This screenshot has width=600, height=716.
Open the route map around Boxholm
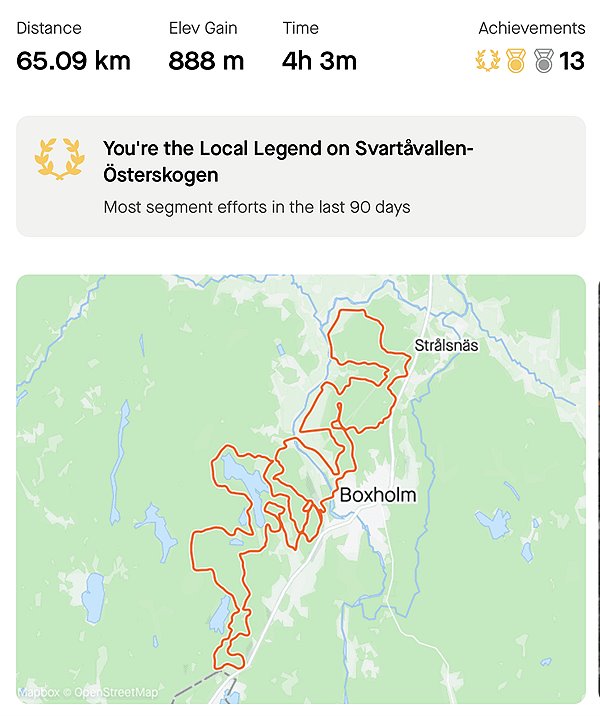pyautogui.click(x=300, y=488)
